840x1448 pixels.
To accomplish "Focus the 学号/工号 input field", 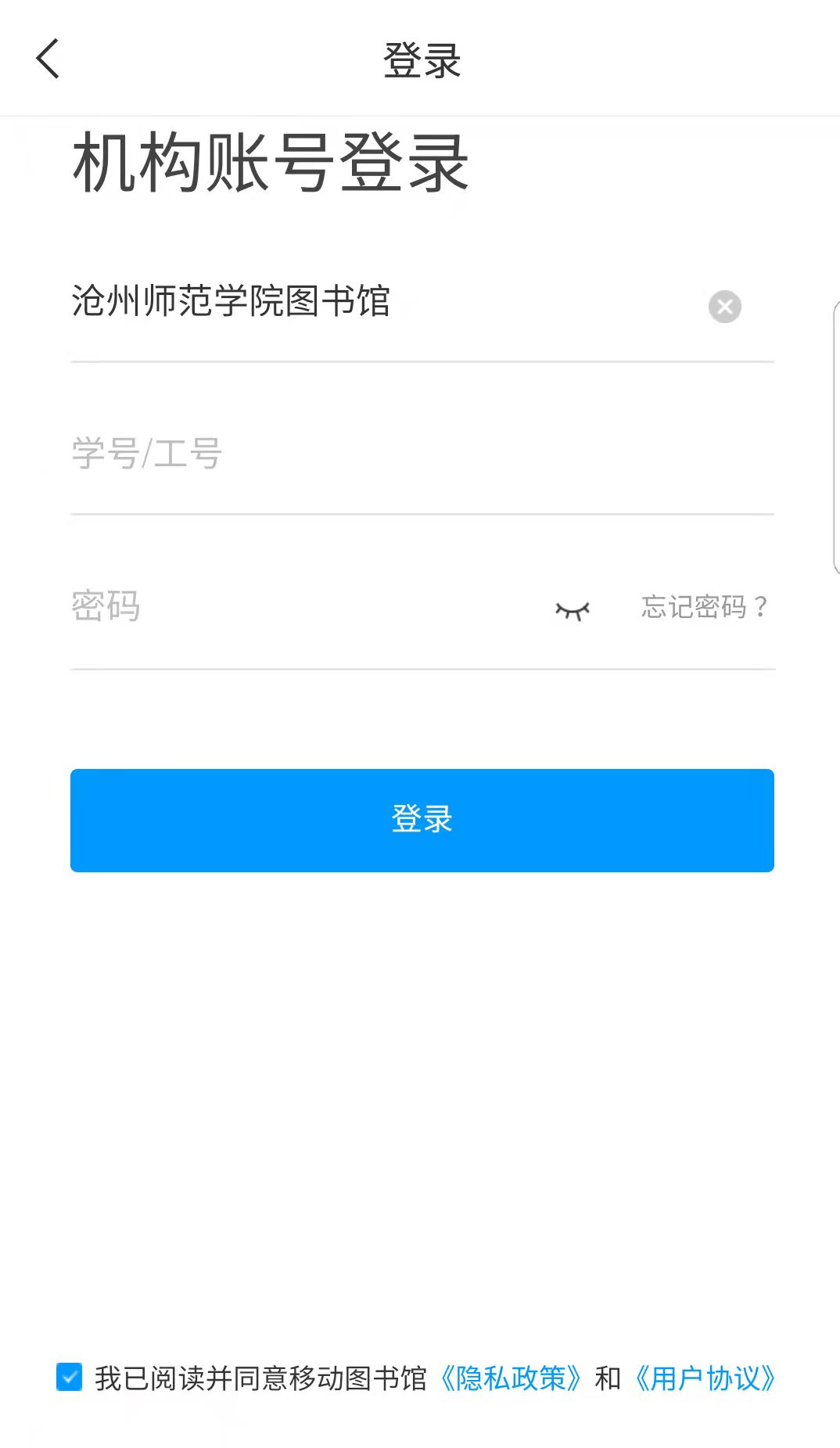I will pyautogui.click(x=422, y=454).
